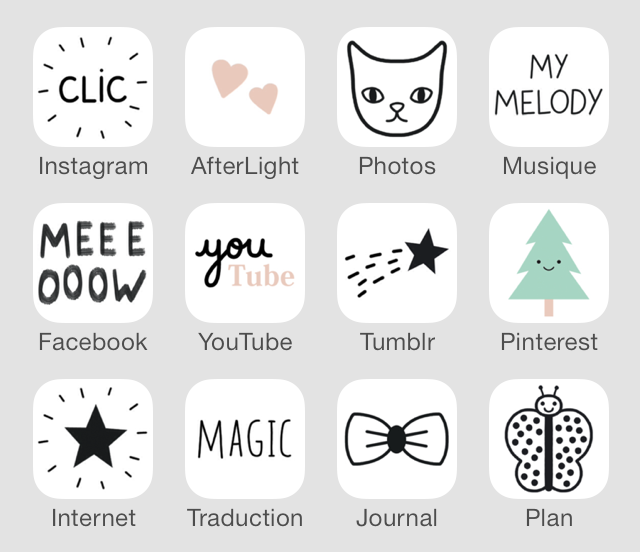Screen dimensions: 640x552
Task: Open the Musique app
Action: pos(549,87)
